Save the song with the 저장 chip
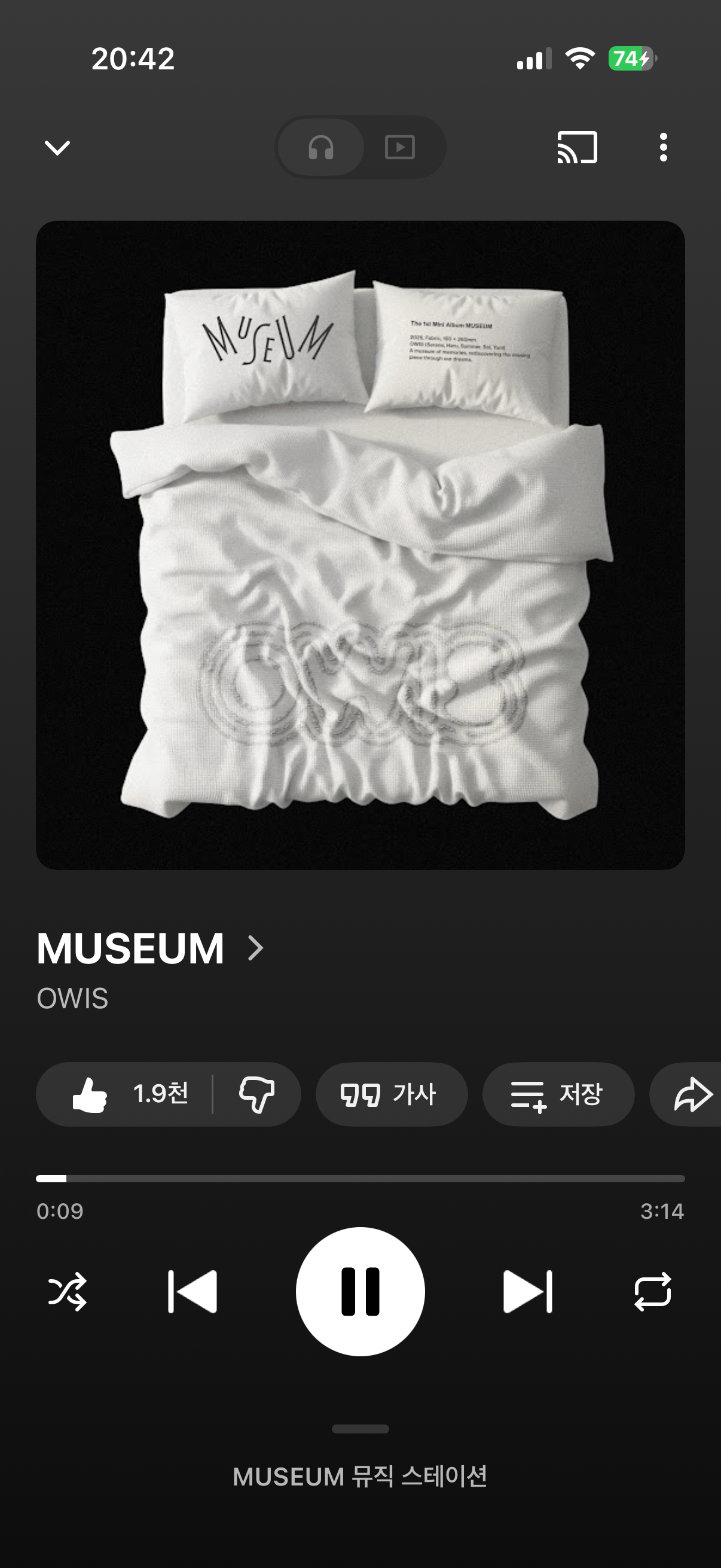This screenshot has height=1568, width=721. [x=558, y=1094]
